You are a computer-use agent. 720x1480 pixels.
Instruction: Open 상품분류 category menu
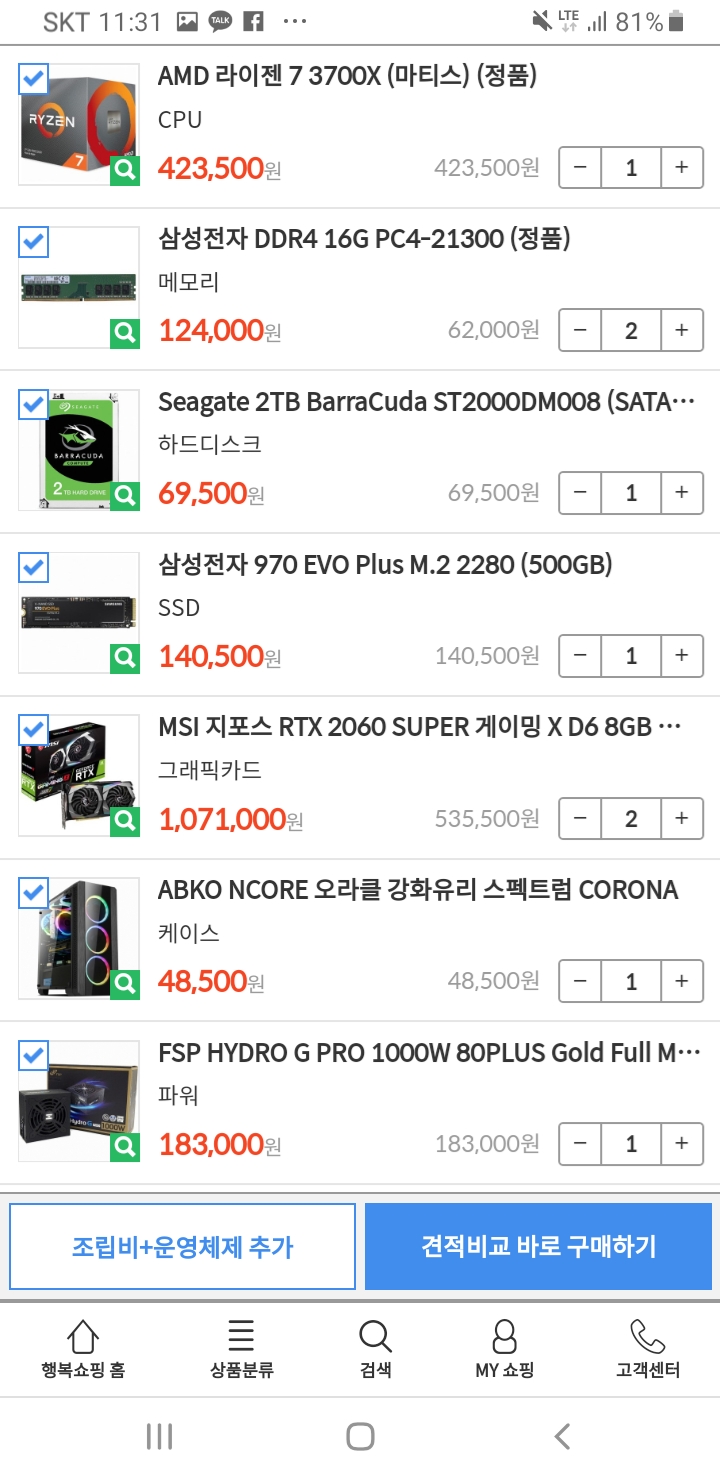click(241, 1349)
